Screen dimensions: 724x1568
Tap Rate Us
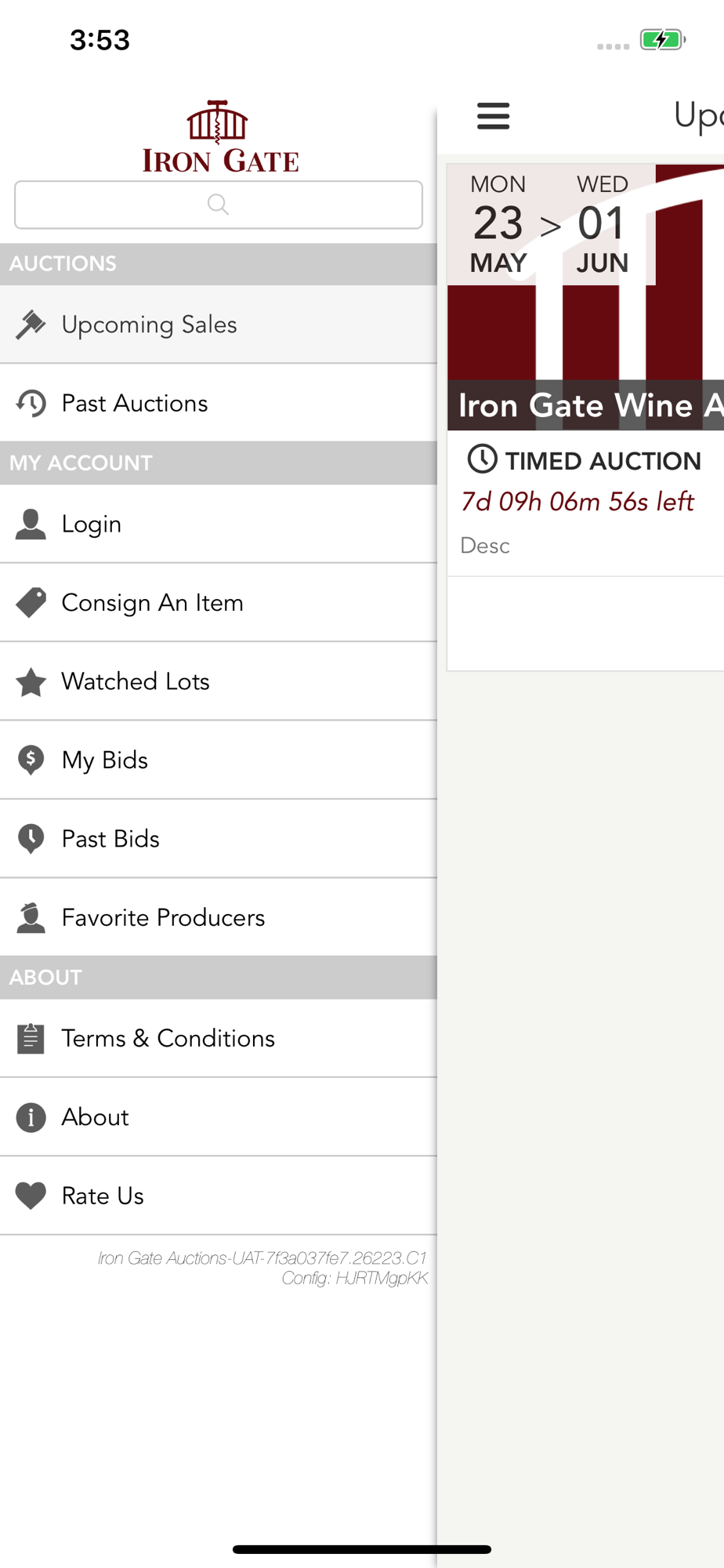(x=219, y=1196)
